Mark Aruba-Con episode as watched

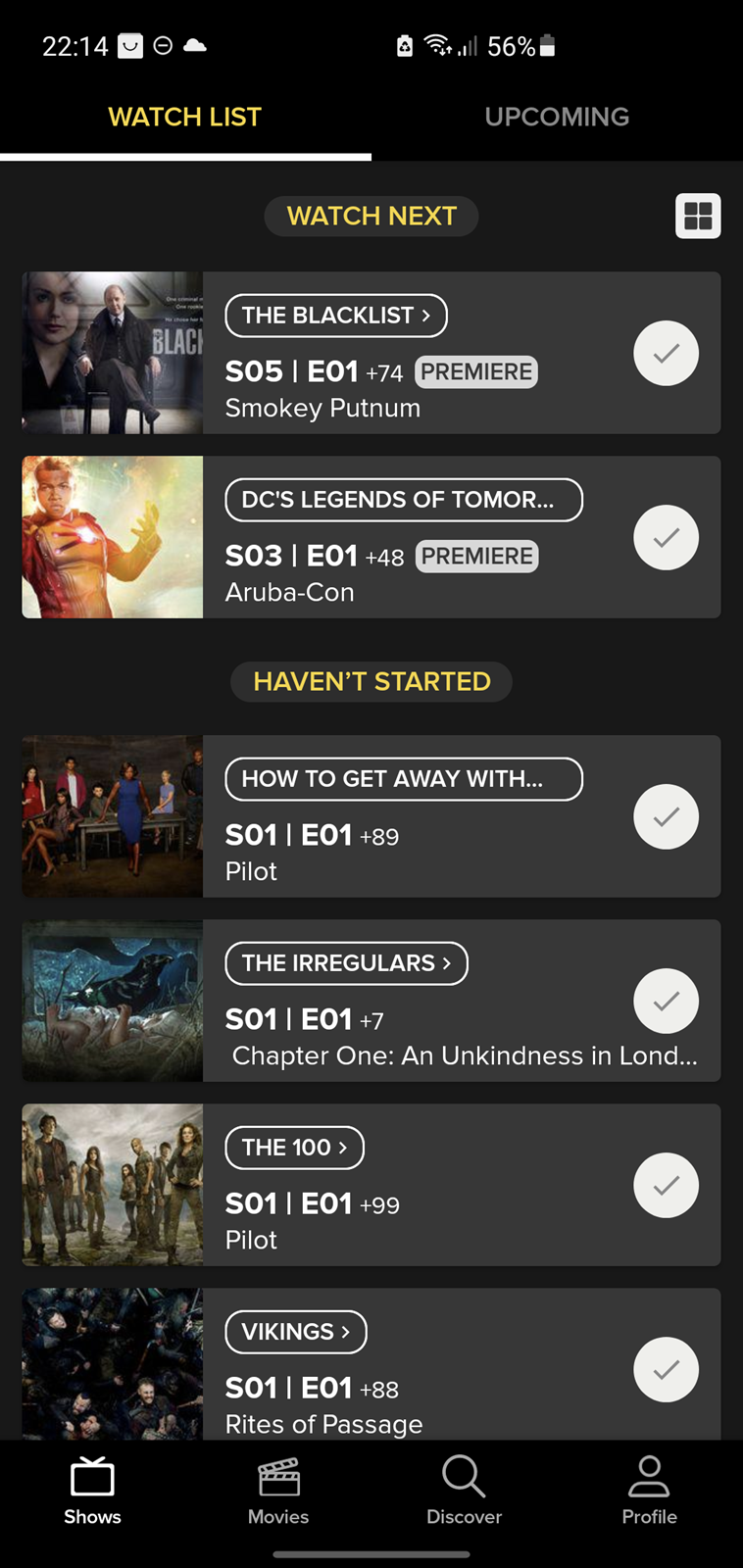point(667,537)
